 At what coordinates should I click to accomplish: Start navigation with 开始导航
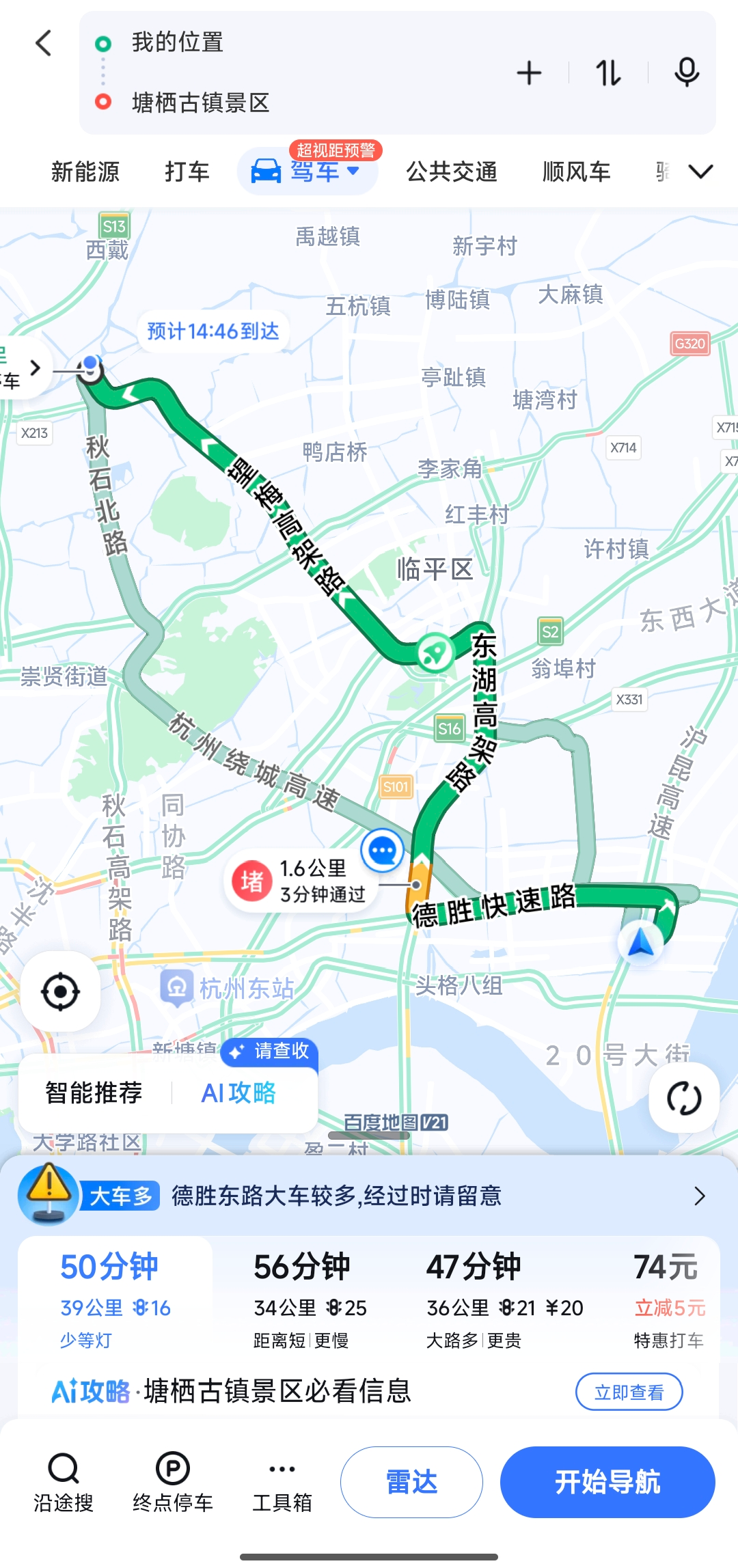point(607,1482)
